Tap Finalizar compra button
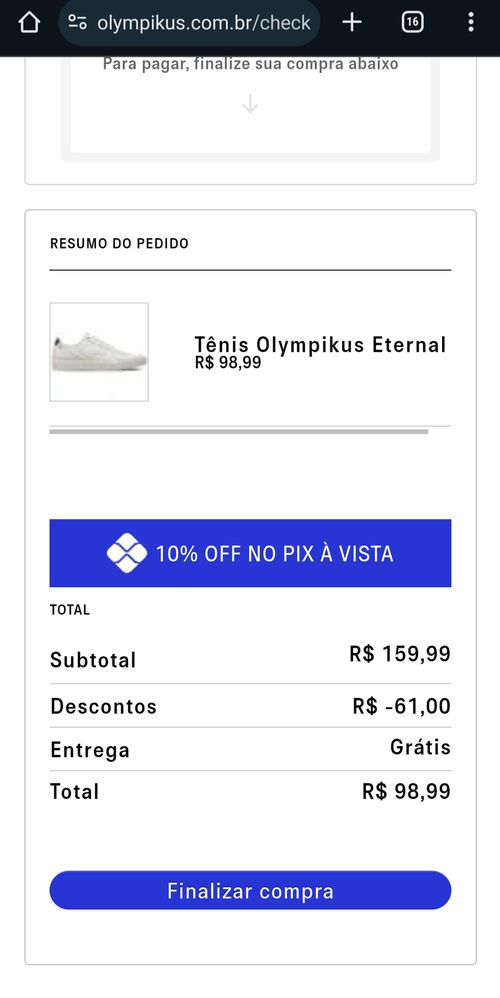Screen dimensions: 500x998 [x=250, y=890]
